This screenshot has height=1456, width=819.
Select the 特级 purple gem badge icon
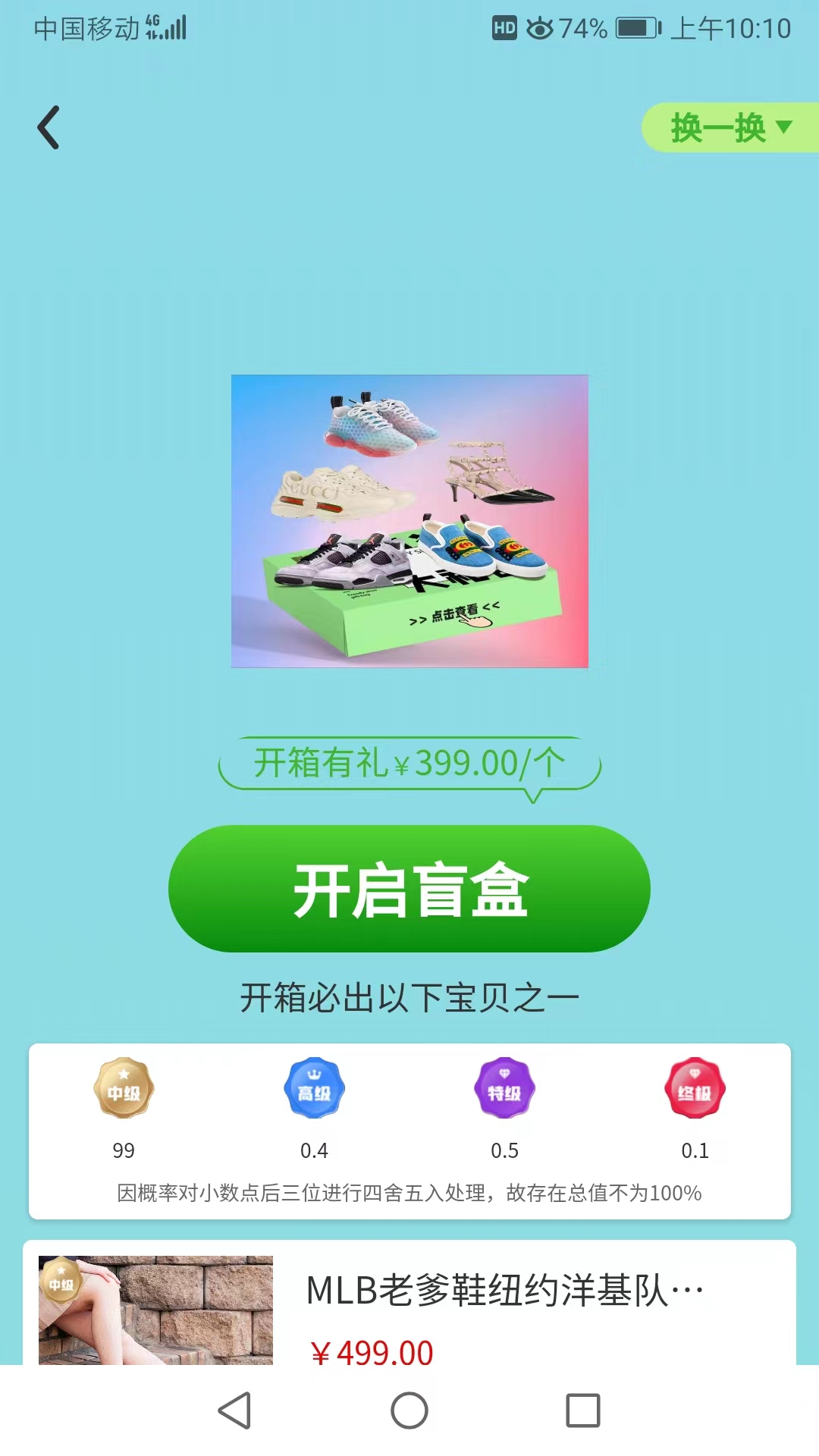[504, 1087]
